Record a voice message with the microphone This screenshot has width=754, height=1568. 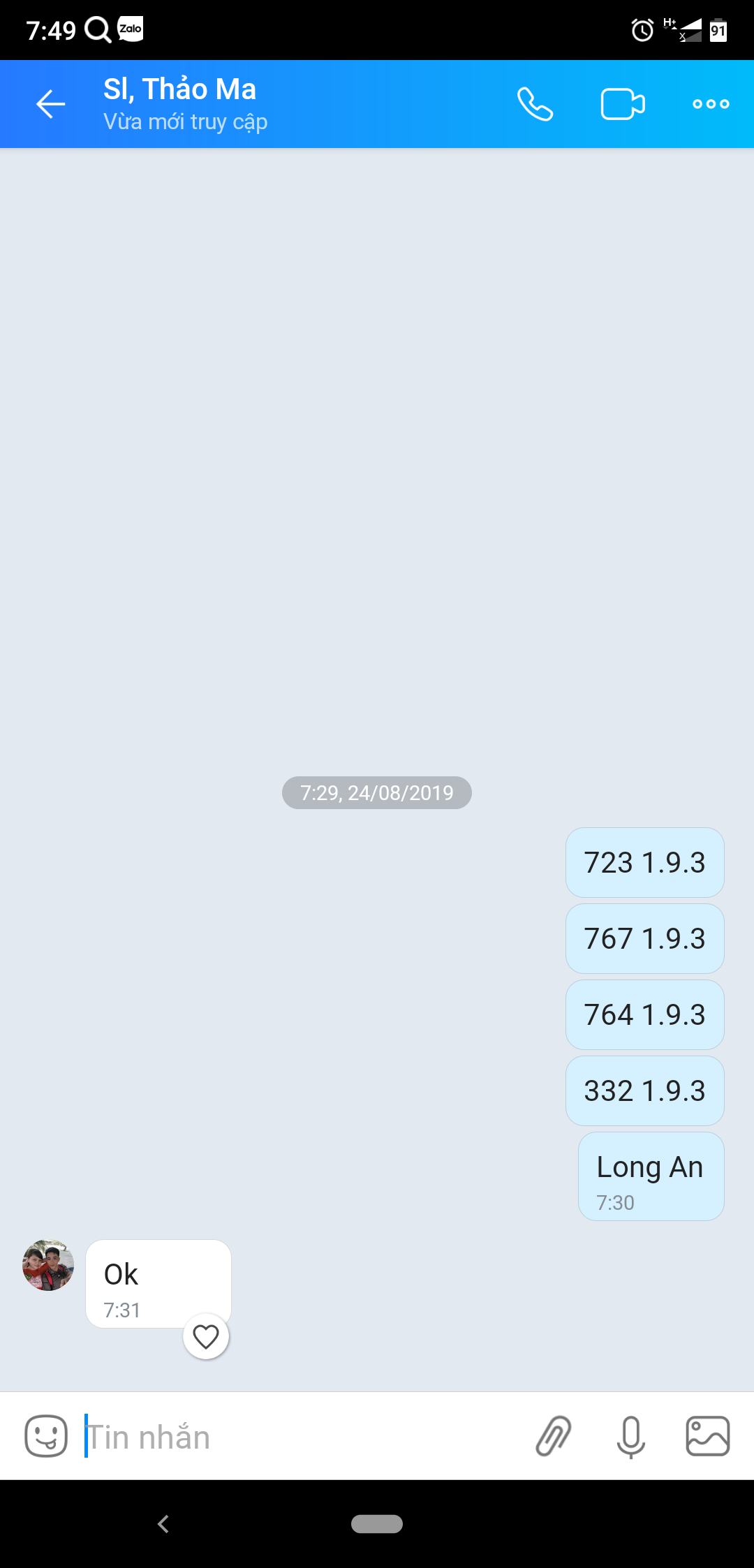click(x=631, y=1437)
